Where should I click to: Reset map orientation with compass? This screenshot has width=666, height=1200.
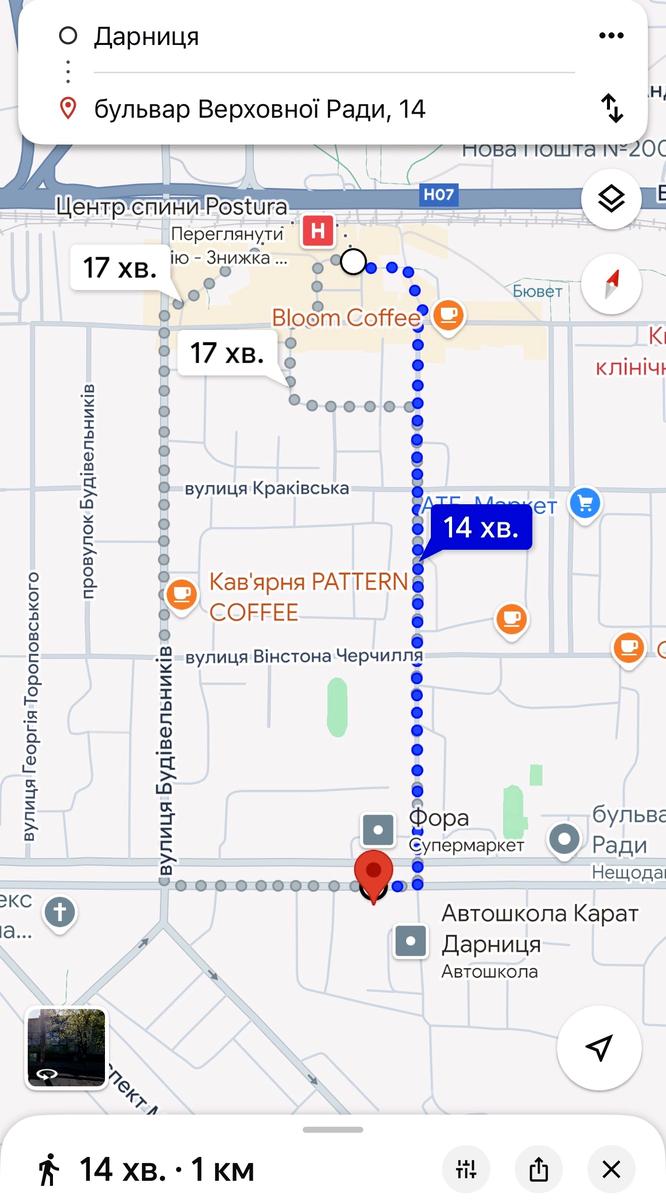pos(611,284)
